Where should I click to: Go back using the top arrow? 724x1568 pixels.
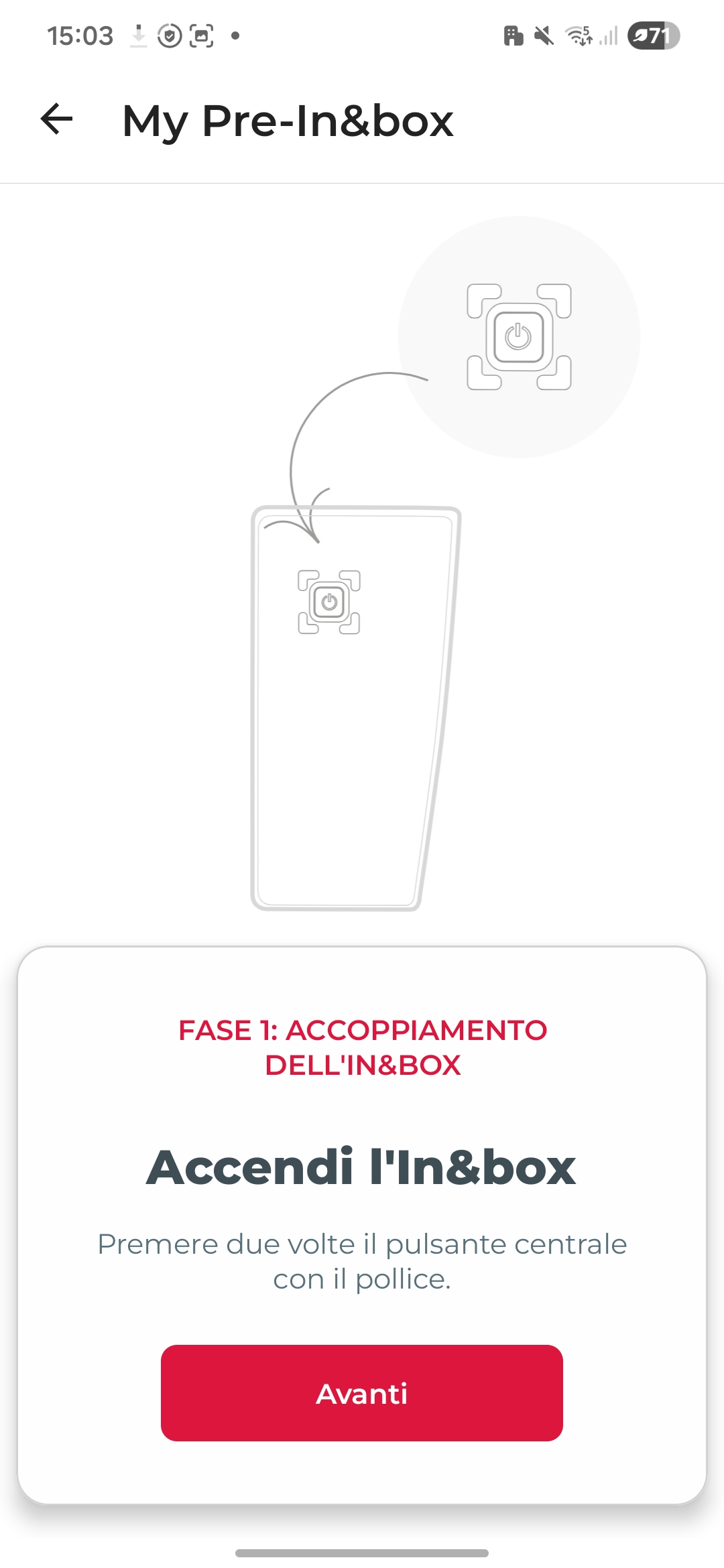click(57, 120)
